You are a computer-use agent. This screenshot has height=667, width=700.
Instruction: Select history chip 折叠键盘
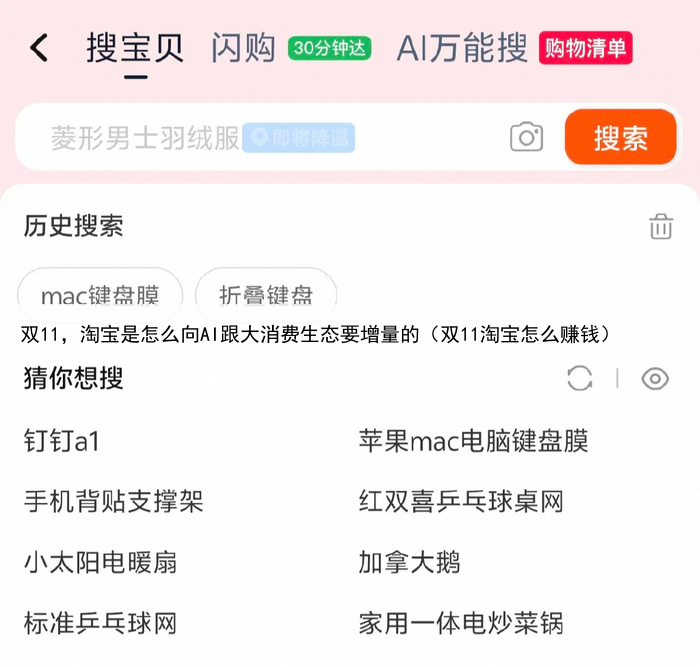266,294
